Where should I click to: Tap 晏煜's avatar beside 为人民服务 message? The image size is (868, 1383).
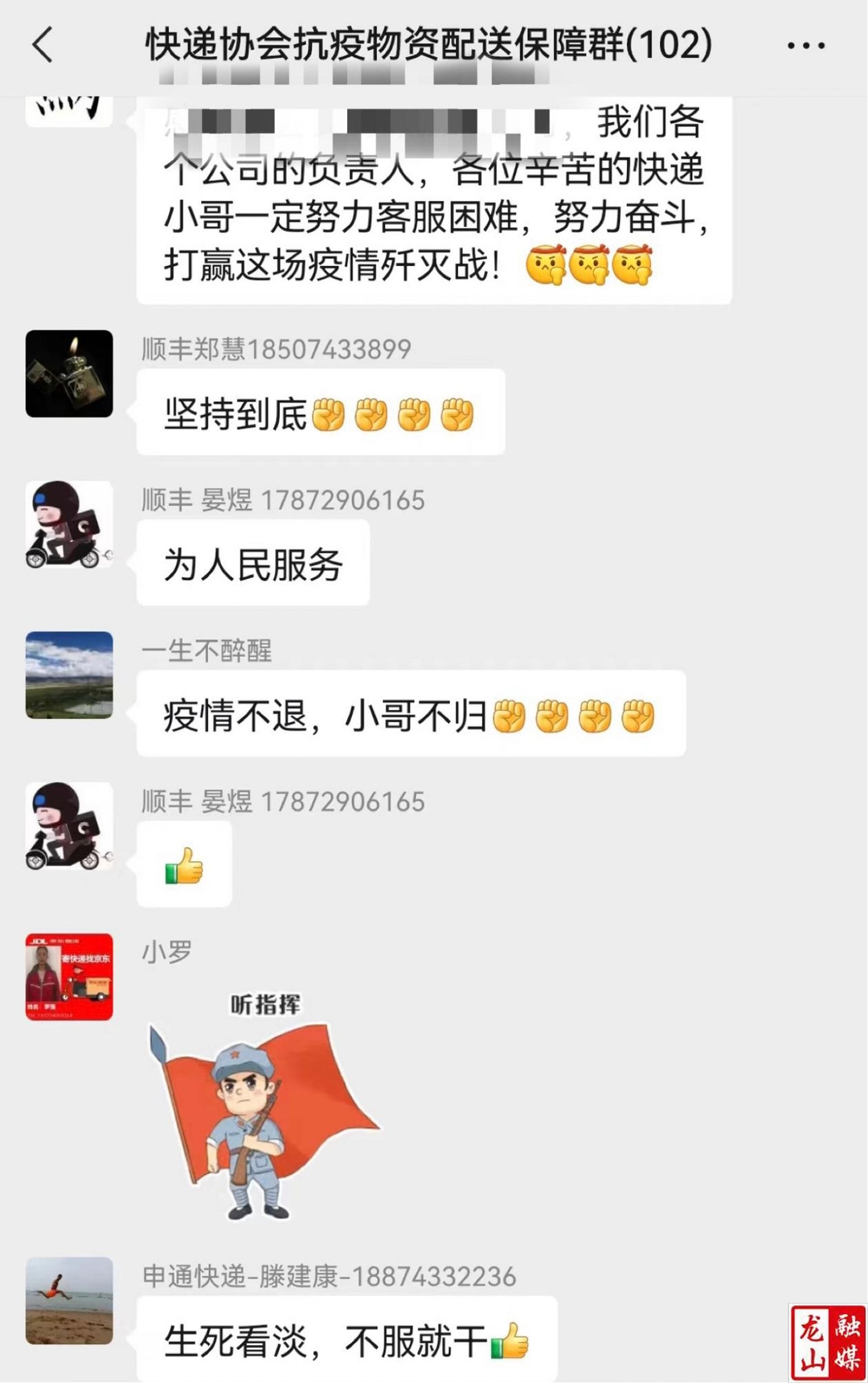pyautogui.click(x=69, y=524)
